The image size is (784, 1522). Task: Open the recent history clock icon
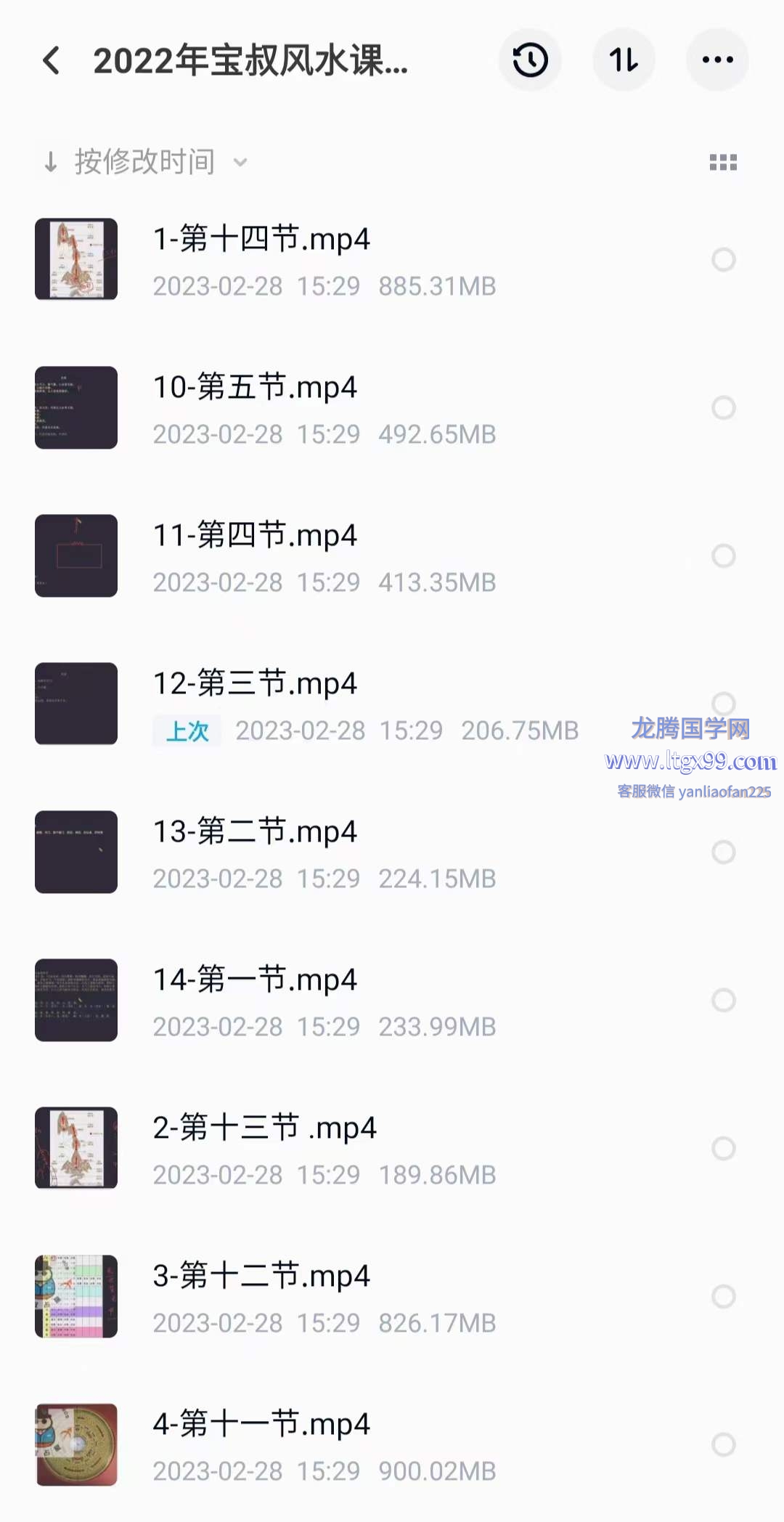[x=530, y=60]
